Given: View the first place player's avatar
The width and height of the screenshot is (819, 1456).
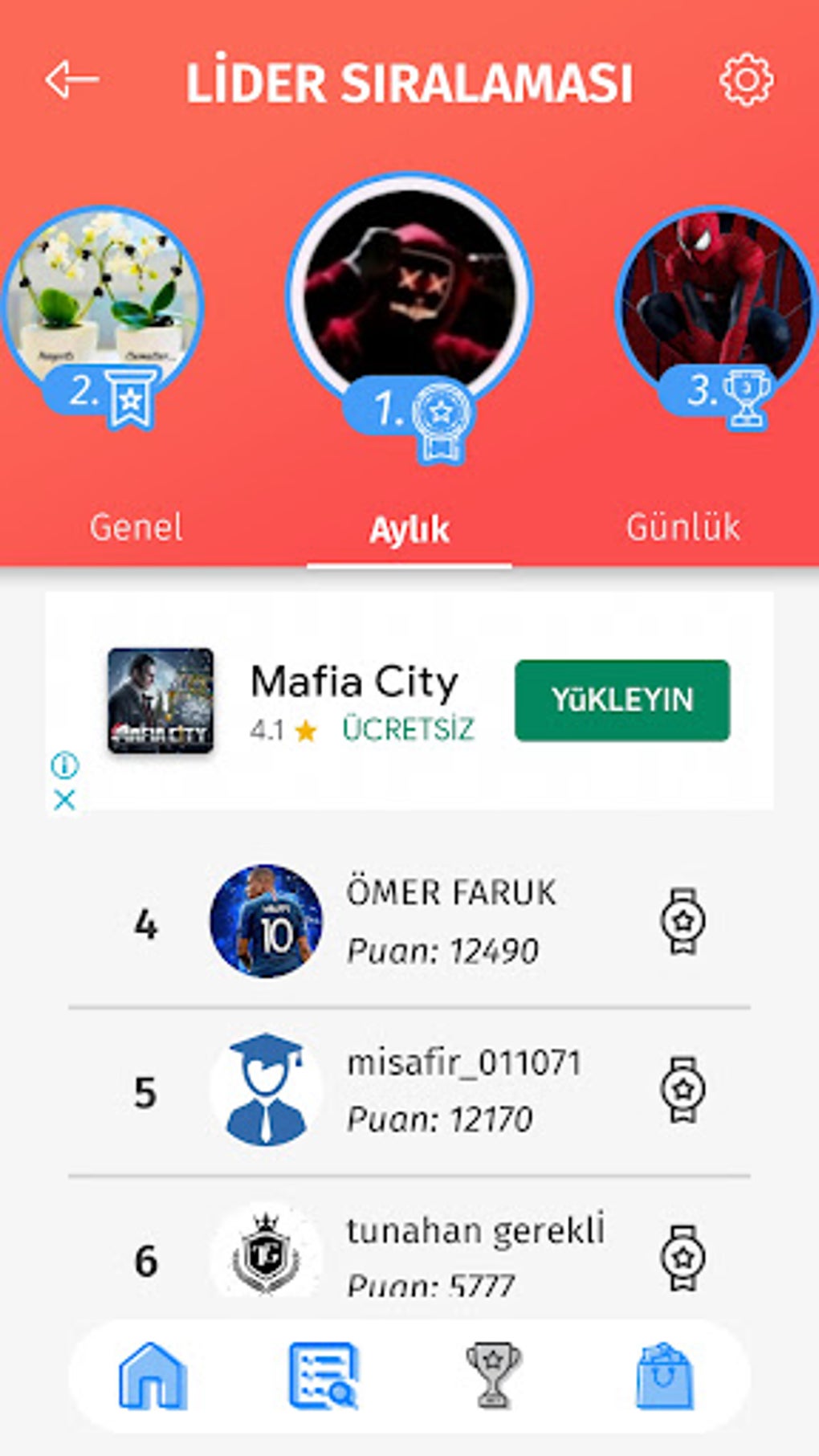Looking at the screenshot, I should pos(409,289).
